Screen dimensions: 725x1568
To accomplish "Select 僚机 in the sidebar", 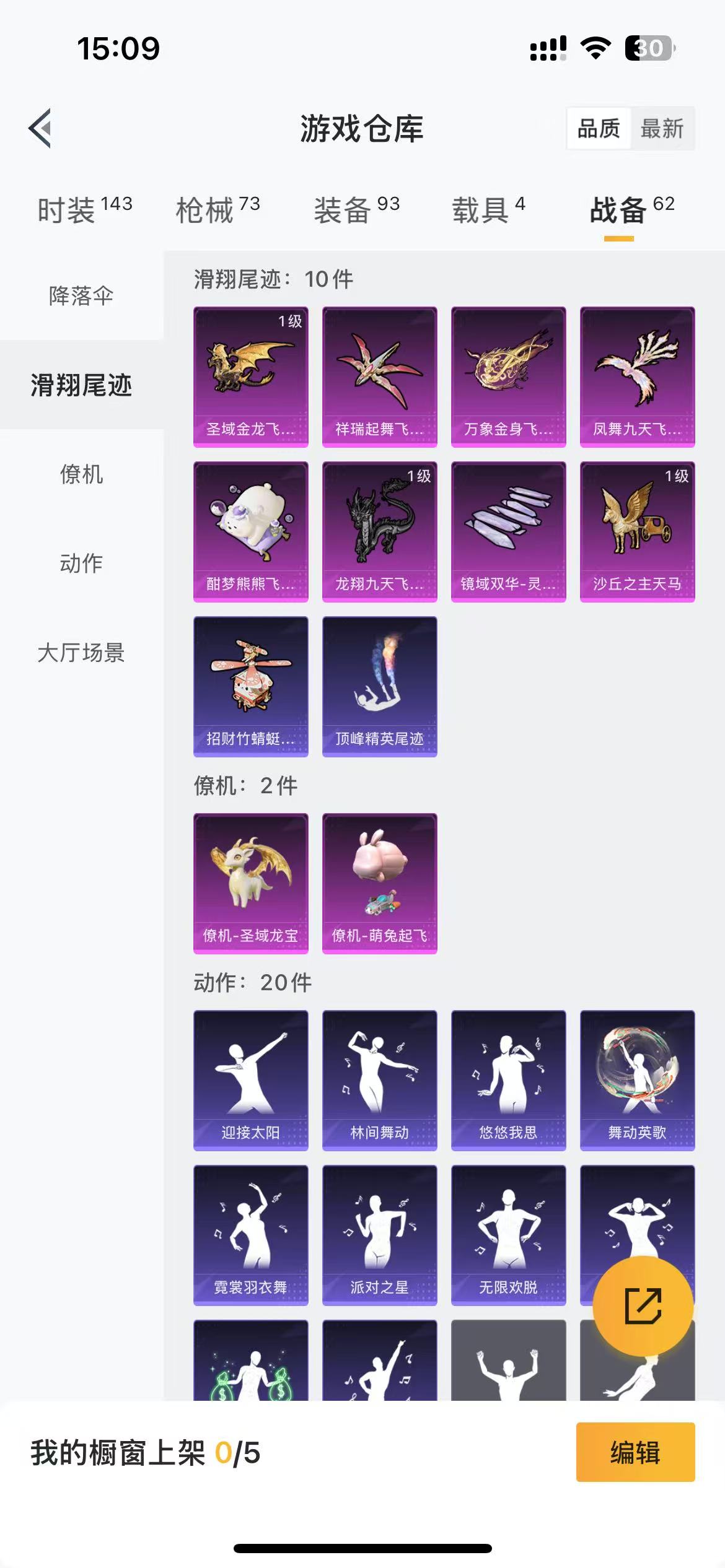I will (81, 474).
